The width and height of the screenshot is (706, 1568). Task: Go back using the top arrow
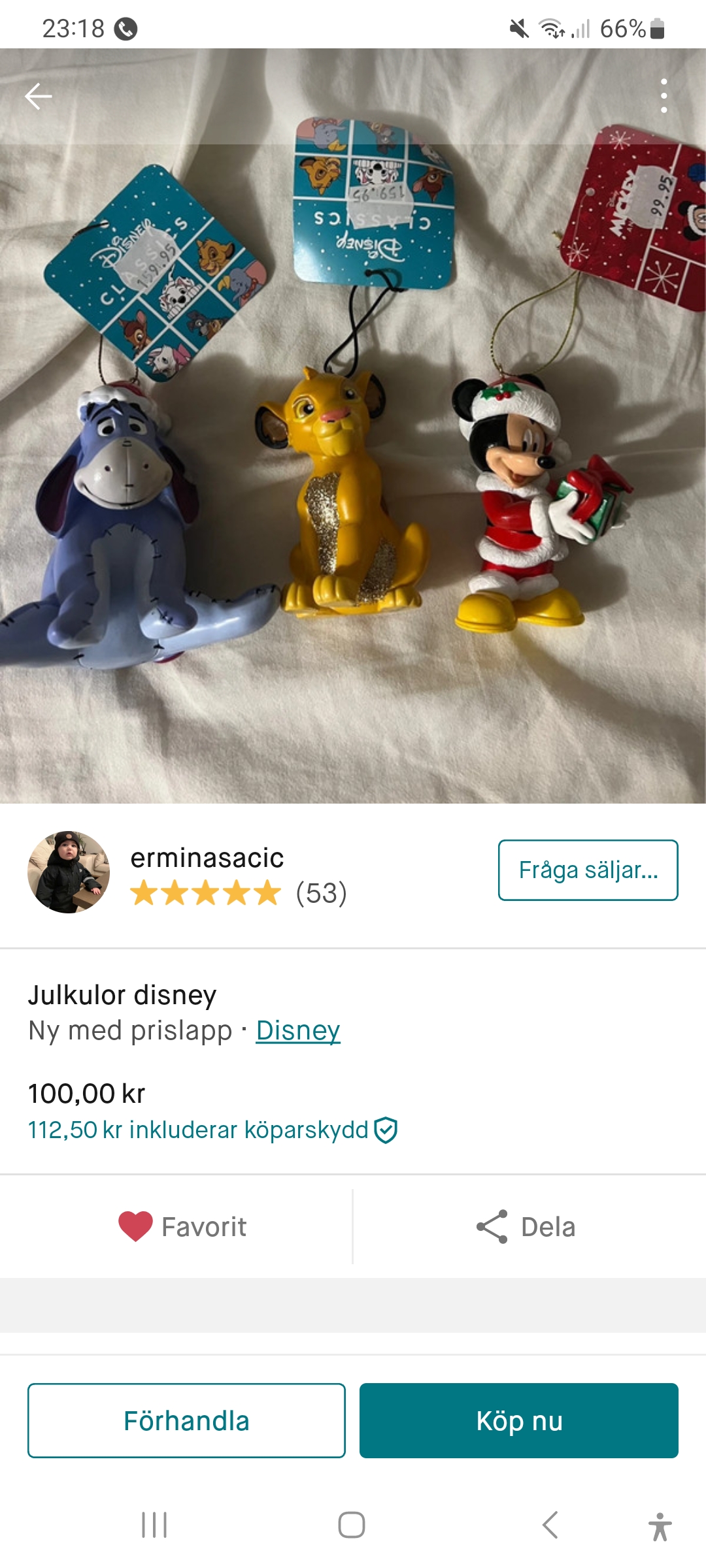click(38, 96)
